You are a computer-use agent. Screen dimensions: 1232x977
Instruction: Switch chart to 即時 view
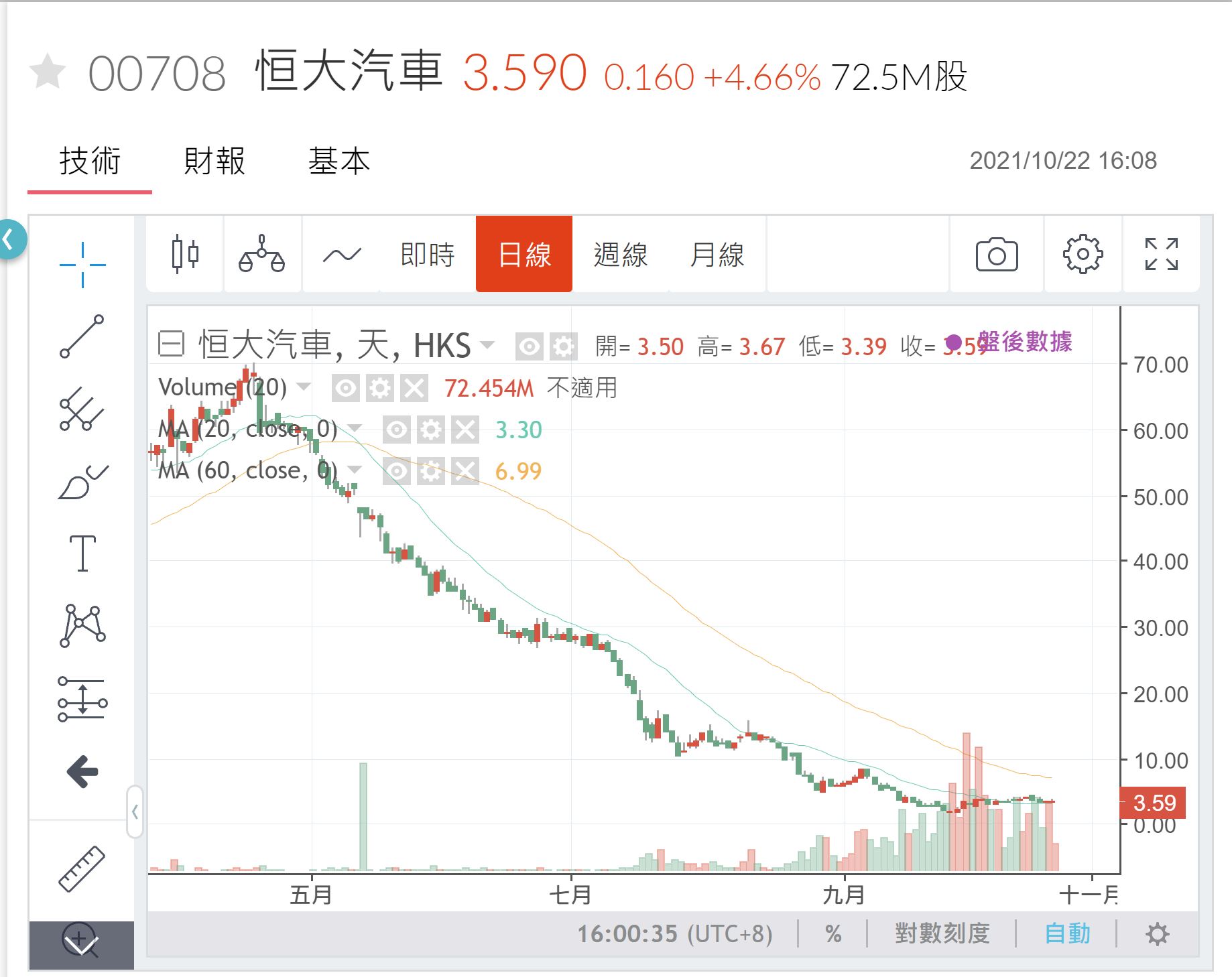(x=427, y=255)
